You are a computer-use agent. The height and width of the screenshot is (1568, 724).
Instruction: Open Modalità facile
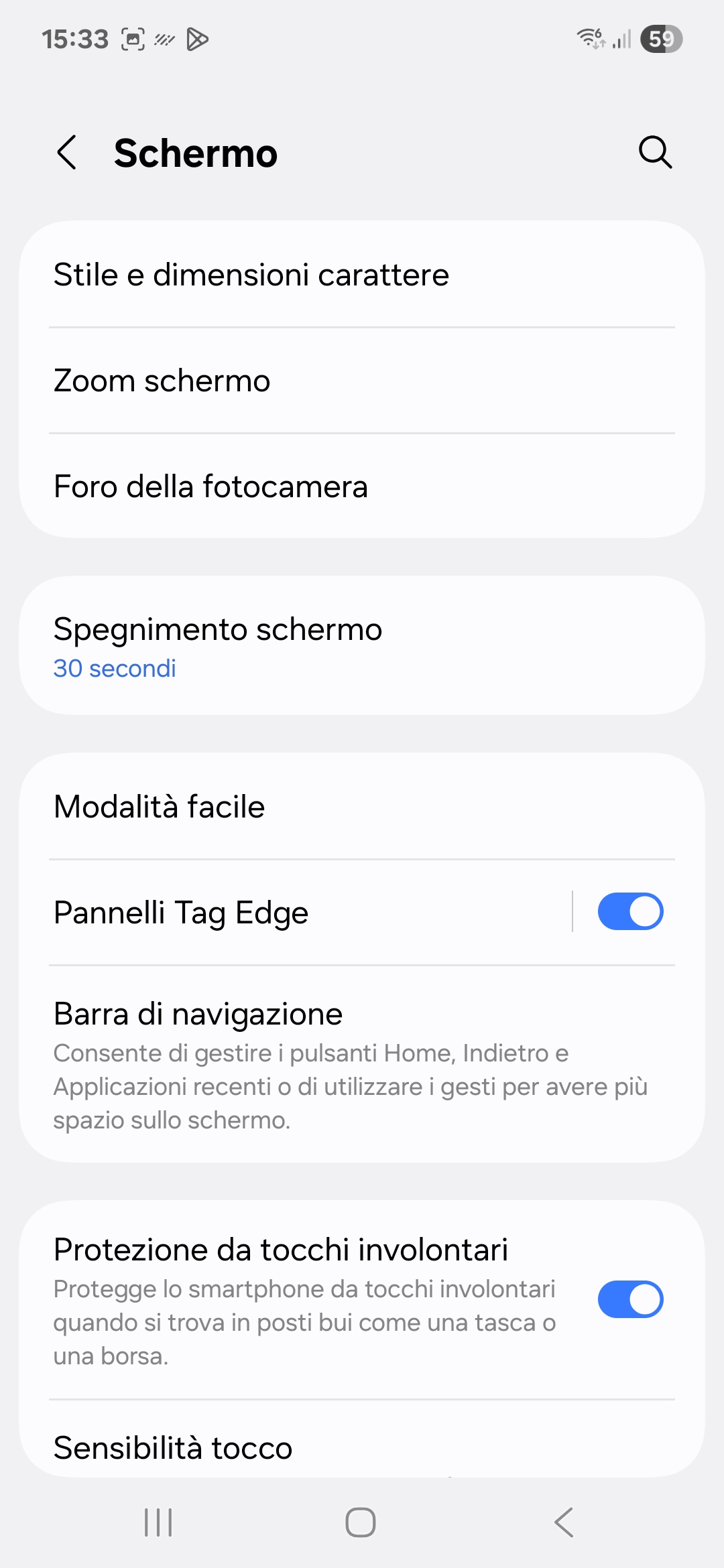362,807
